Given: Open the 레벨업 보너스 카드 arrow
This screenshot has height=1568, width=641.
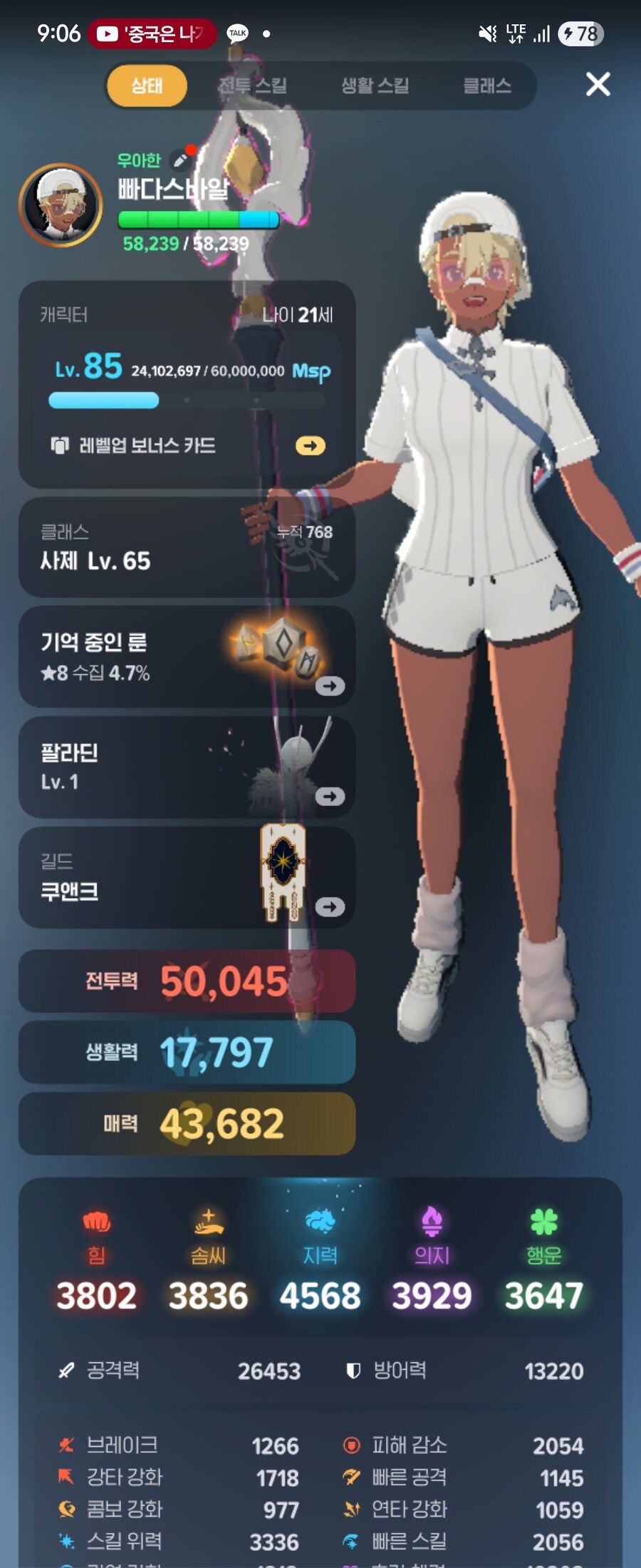Looking at the screenshot, I should [x=311, y=445].
